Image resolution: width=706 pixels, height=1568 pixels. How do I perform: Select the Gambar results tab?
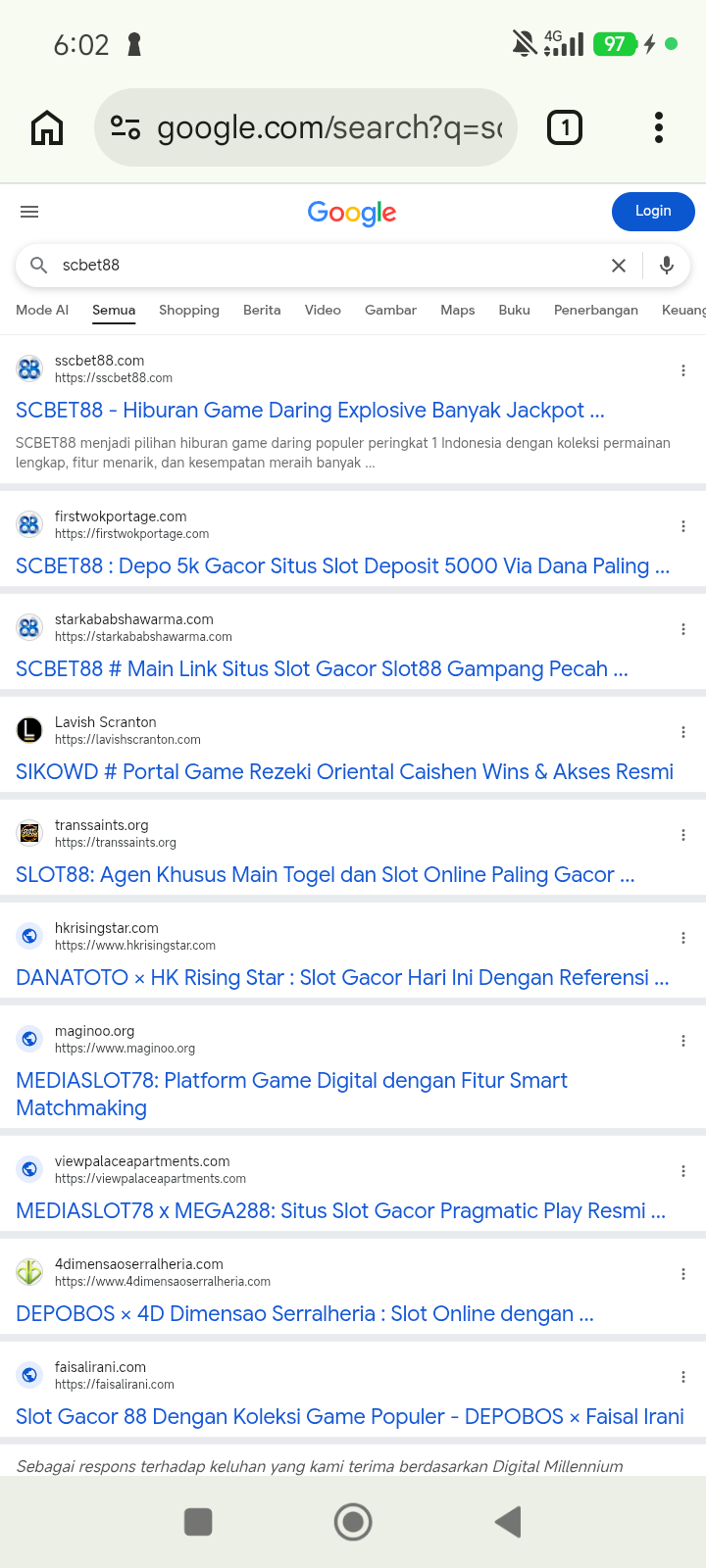click(390, 310)
